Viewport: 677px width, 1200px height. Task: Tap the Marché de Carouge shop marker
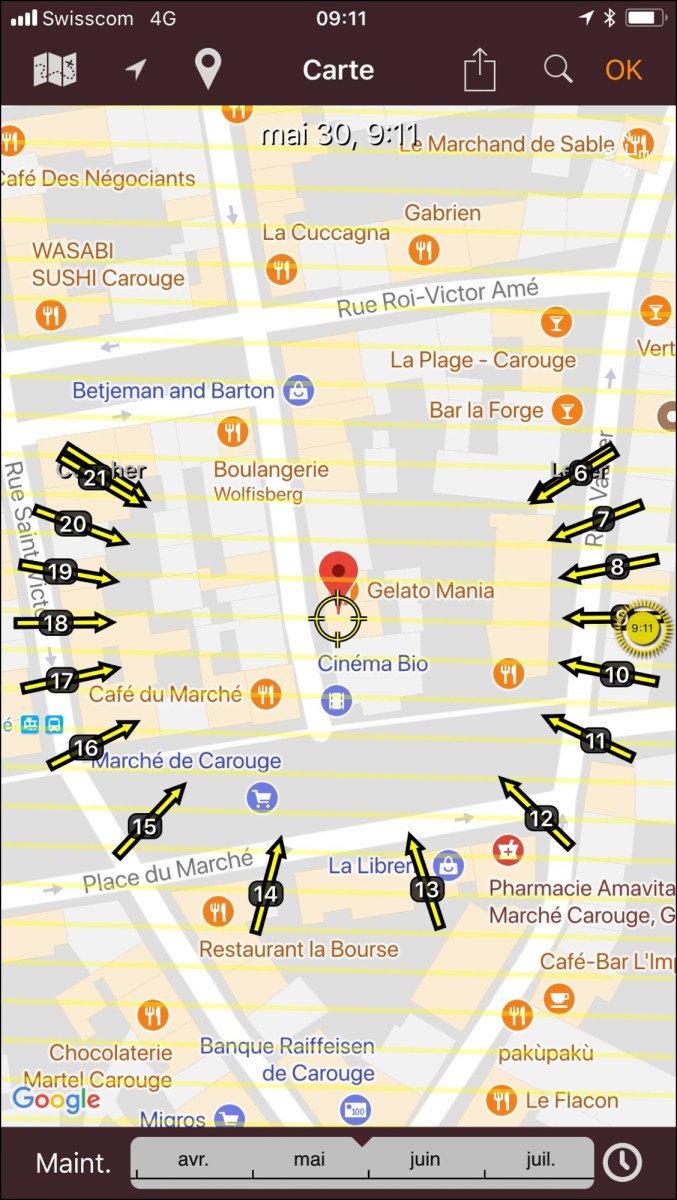(262, 797)
